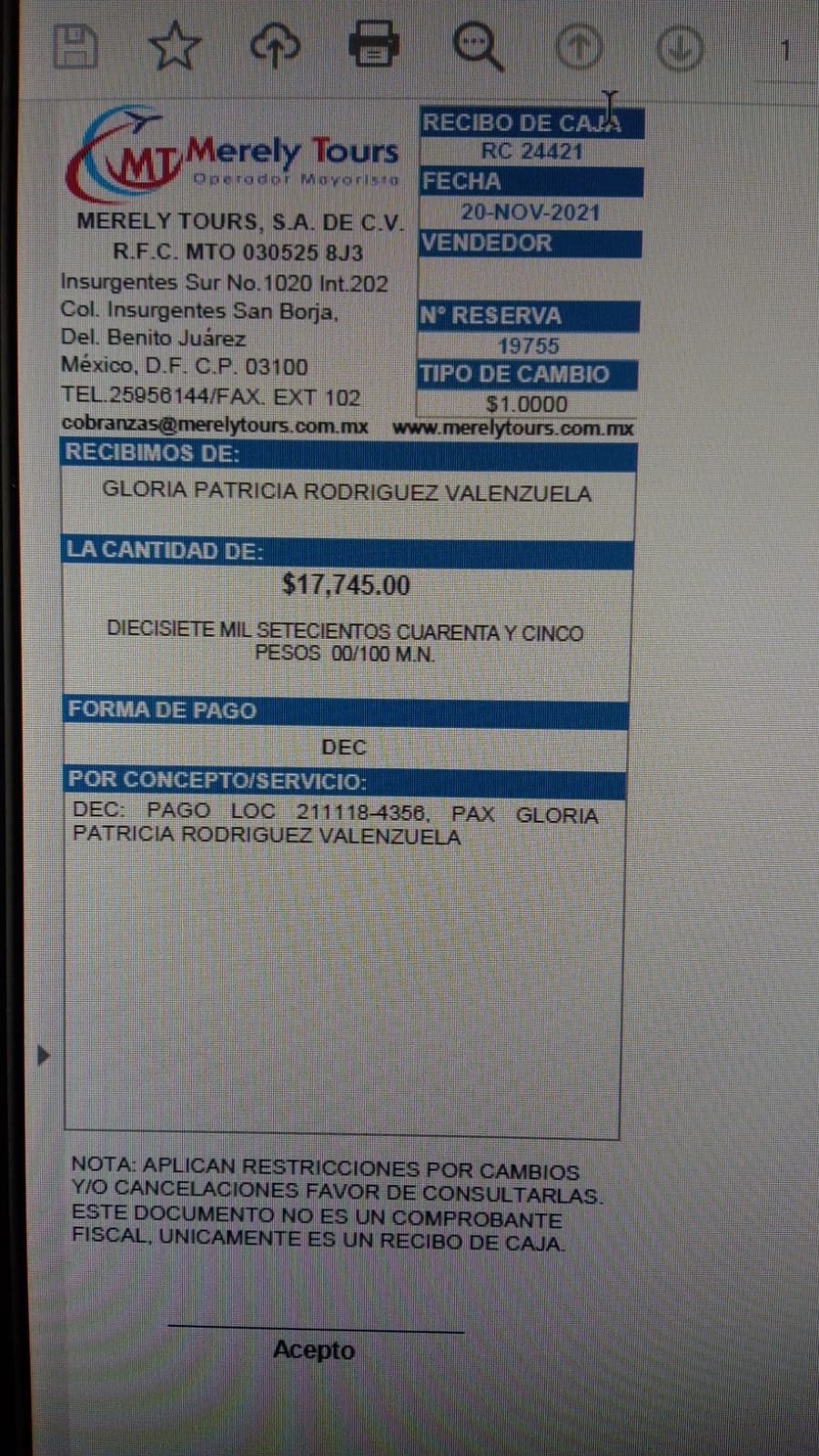Go to the previous page
This screenshot has height=1456, width=819.
(x=579, y=47)
